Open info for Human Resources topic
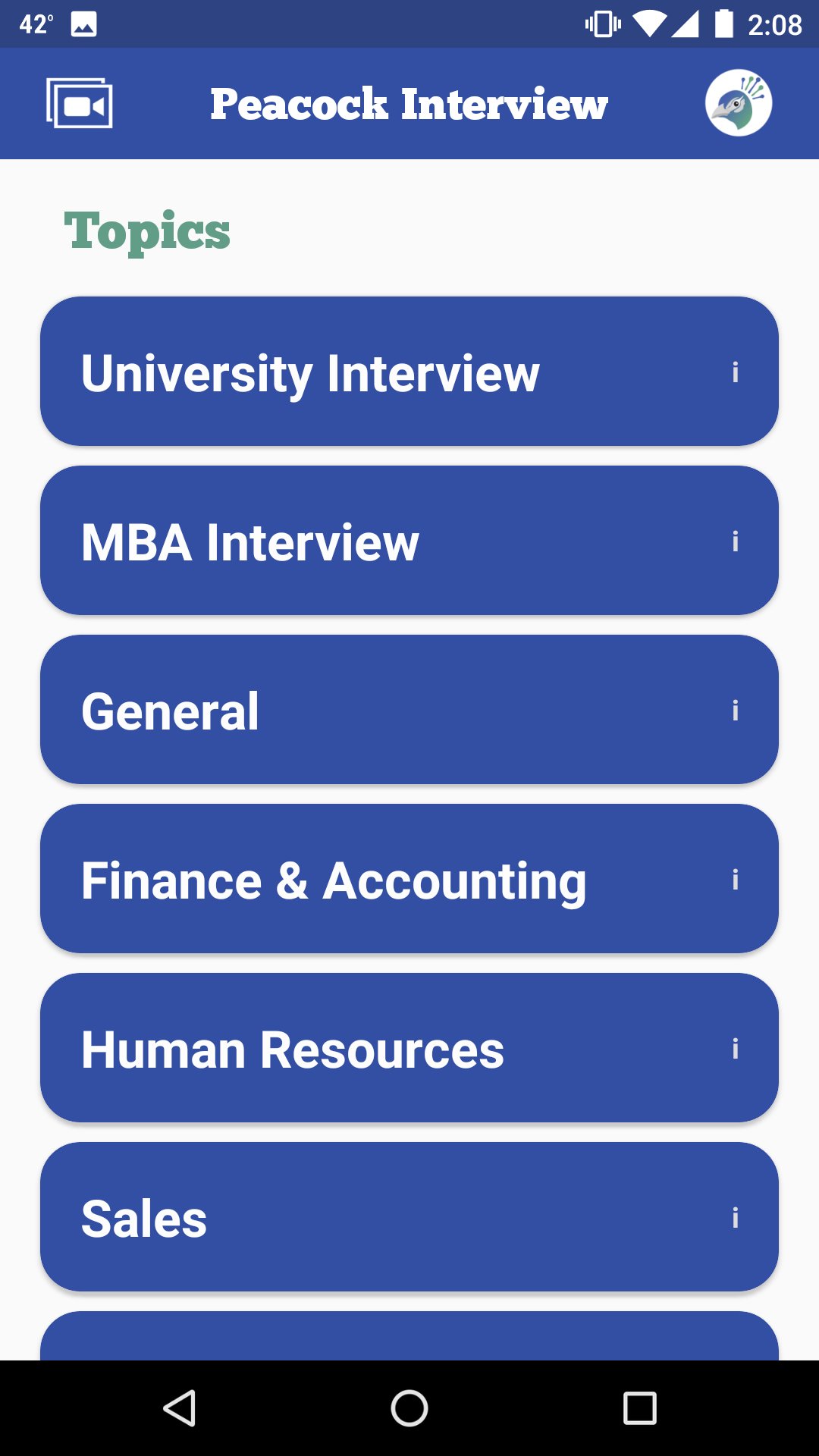The width and height of the screenshot is (819, 1456). coord(734,1050)
